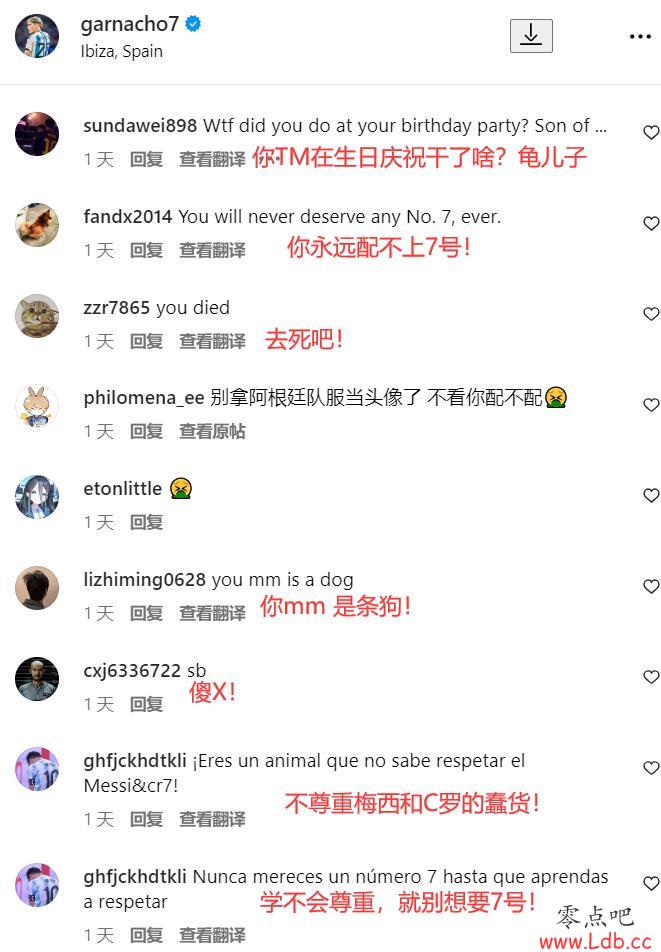Reply to fandx2014's comment
This screenshot has height=952, width=661.
click(x=146, y=250)
